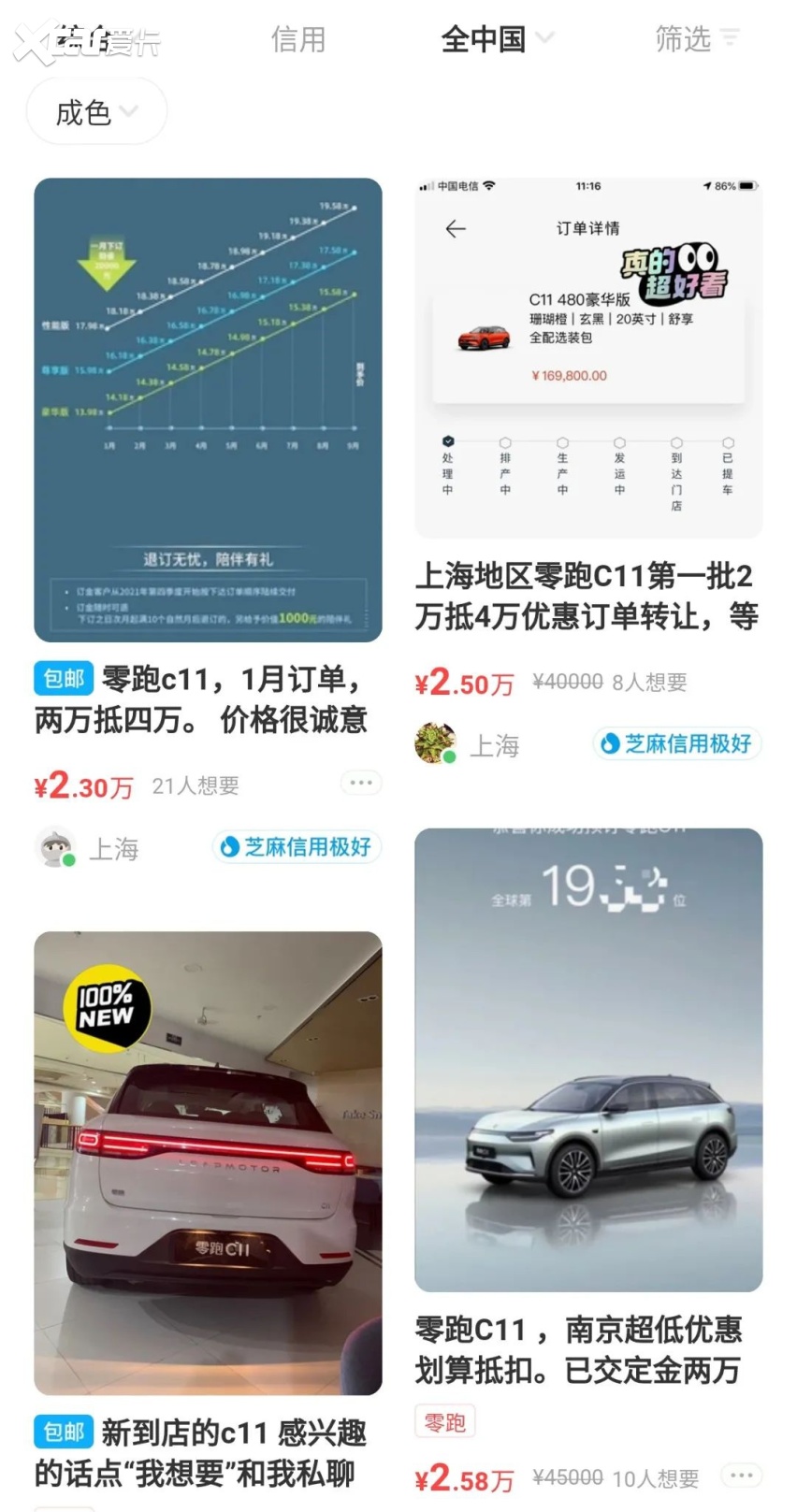The width and height of the screenshot is (797, 1512).
Task: View the 新到店的c11 listing
Action: [208, 1162]
